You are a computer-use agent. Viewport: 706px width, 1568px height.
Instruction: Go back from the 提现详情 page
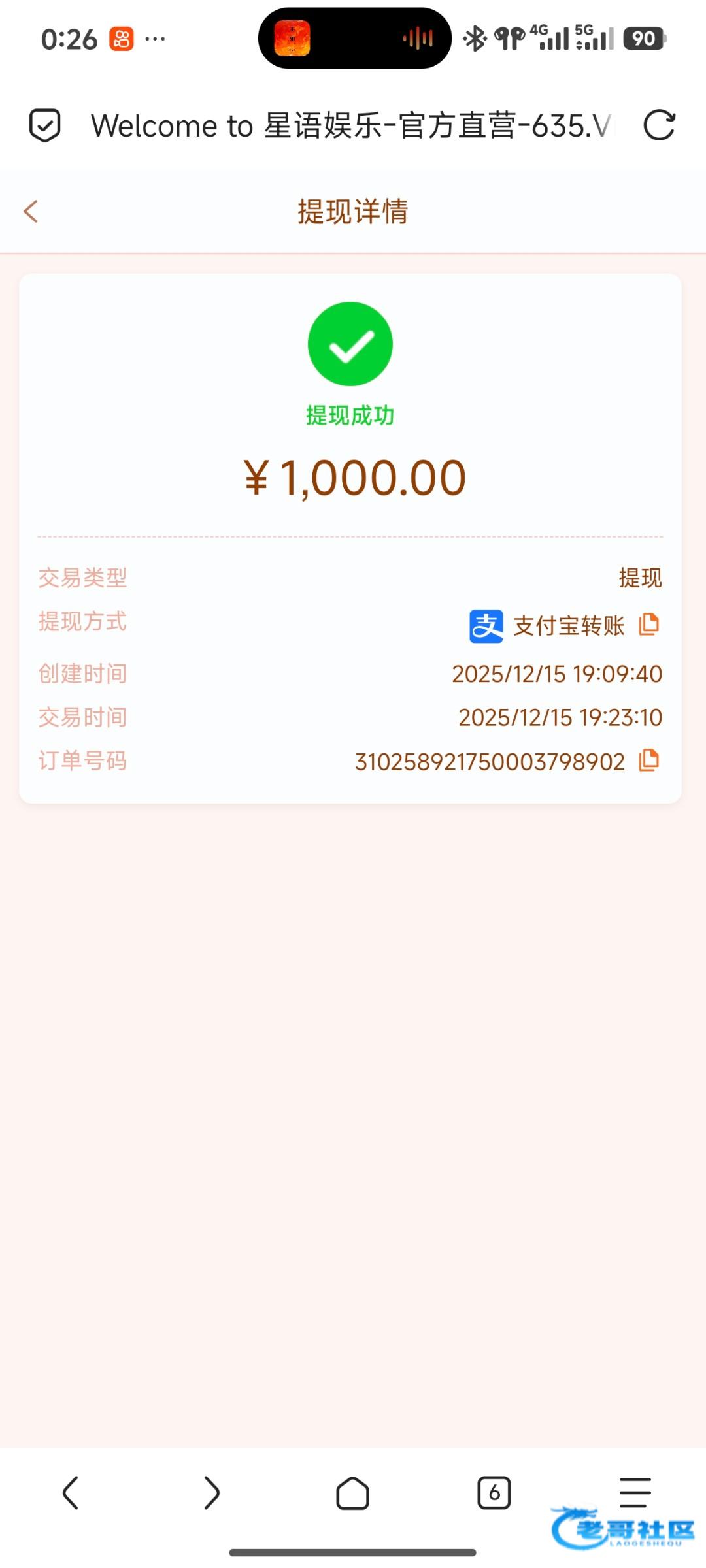31,212
